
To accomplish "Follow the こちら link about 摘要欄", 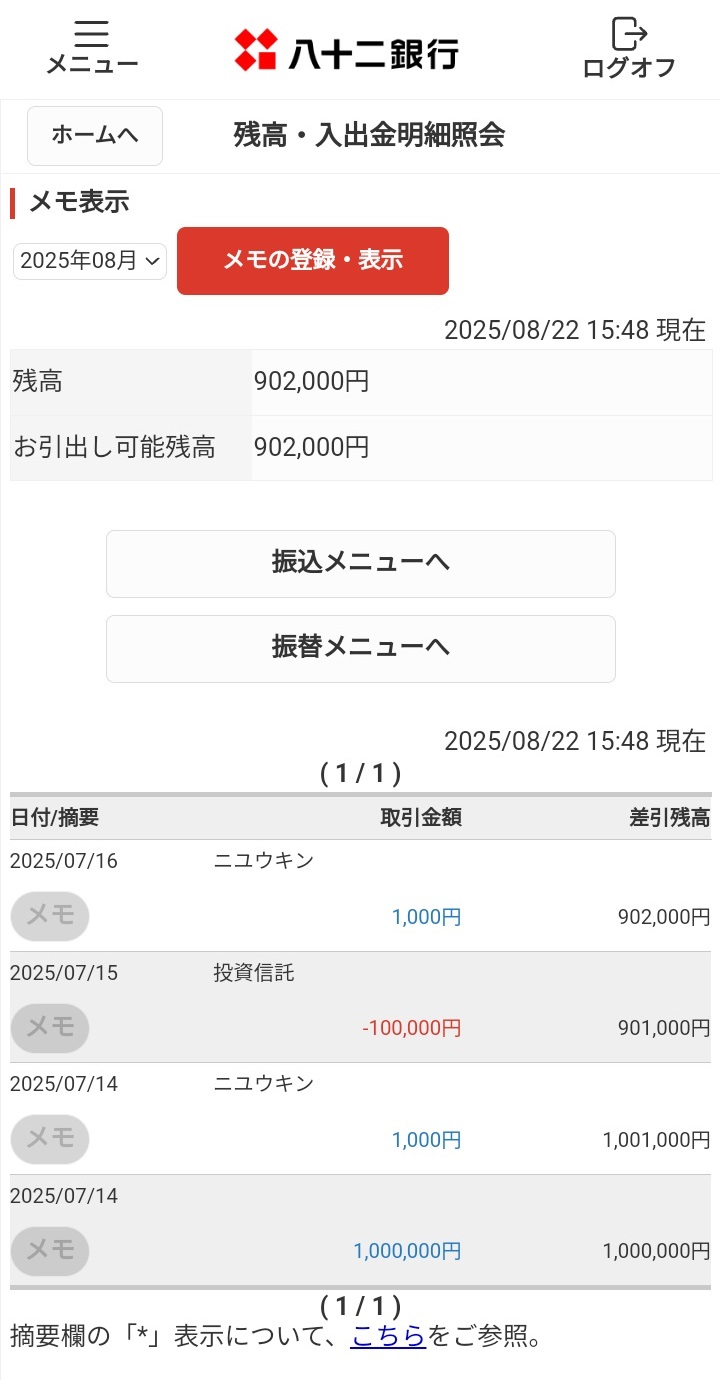I will coord(388,1336).
